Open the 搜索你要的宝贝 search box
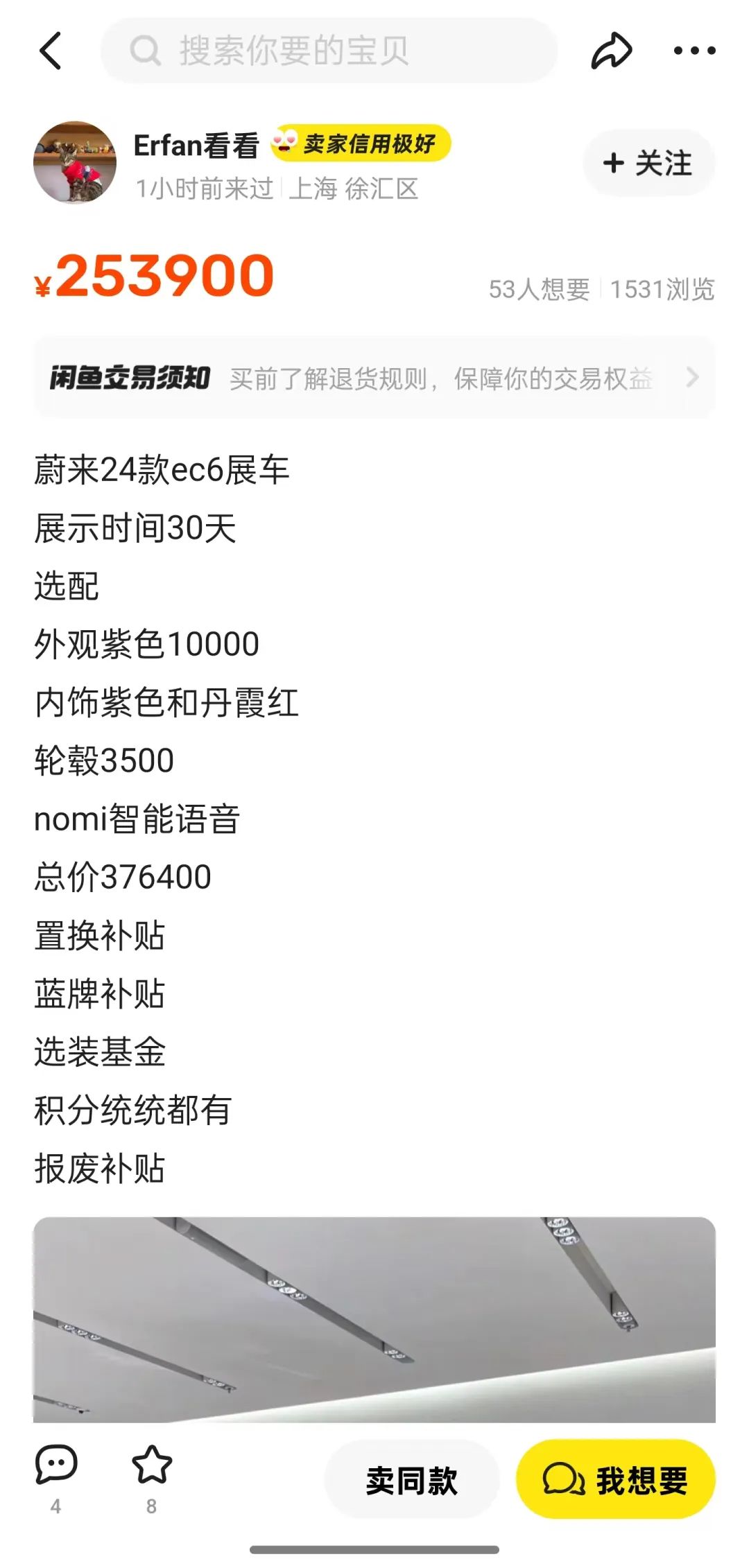This screenshot has width=749, height=1568. (329, 51)
